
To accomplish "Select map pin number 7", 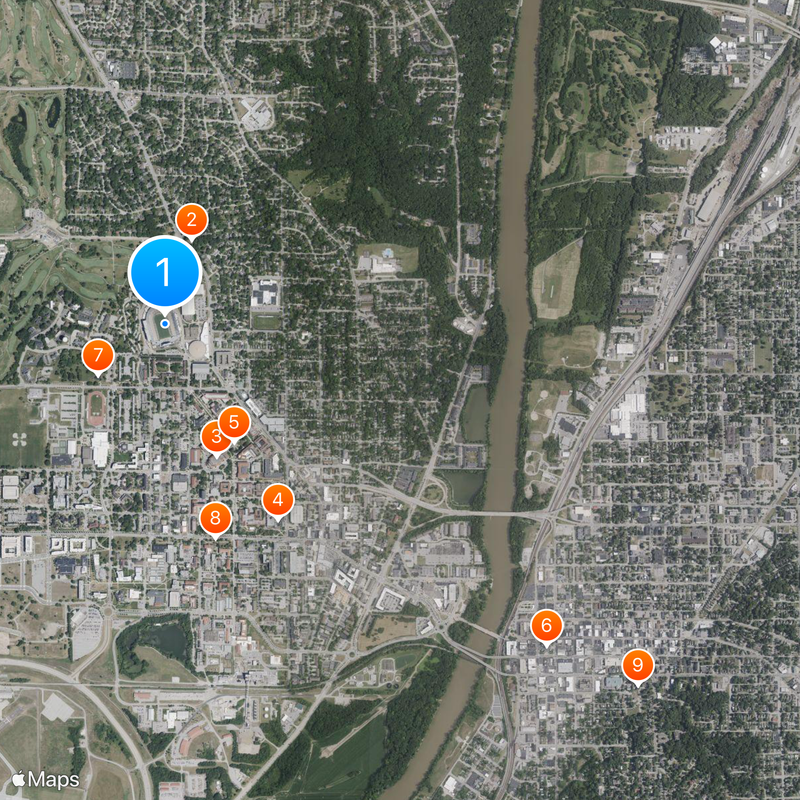I will tap(97, 354).
